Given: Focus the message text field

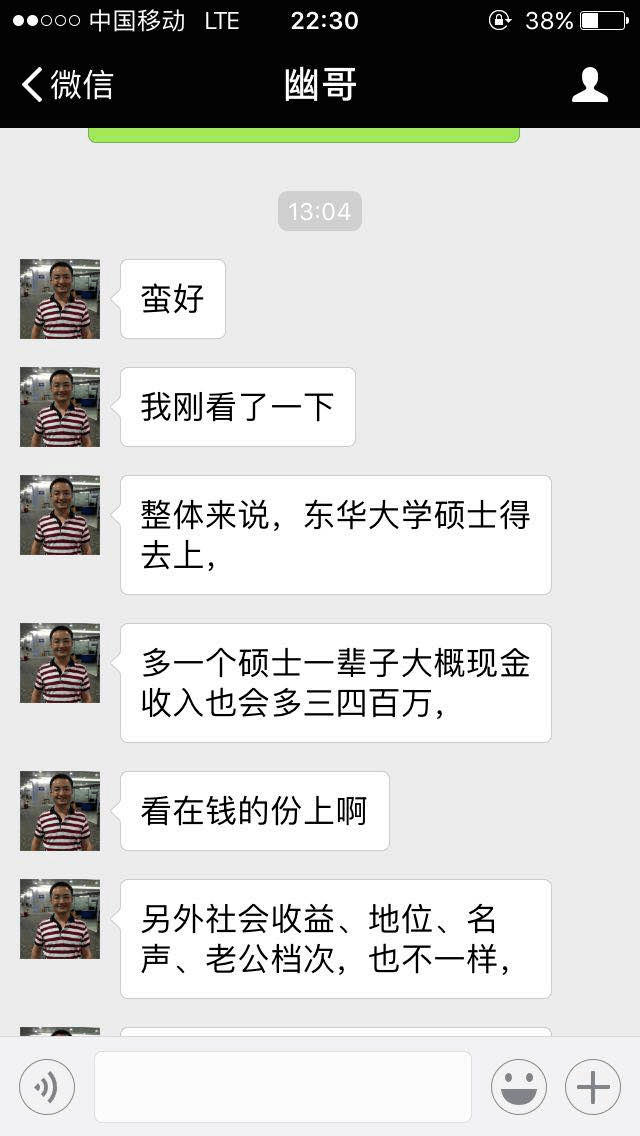Looking at the screenshot, I should 283,1087.
